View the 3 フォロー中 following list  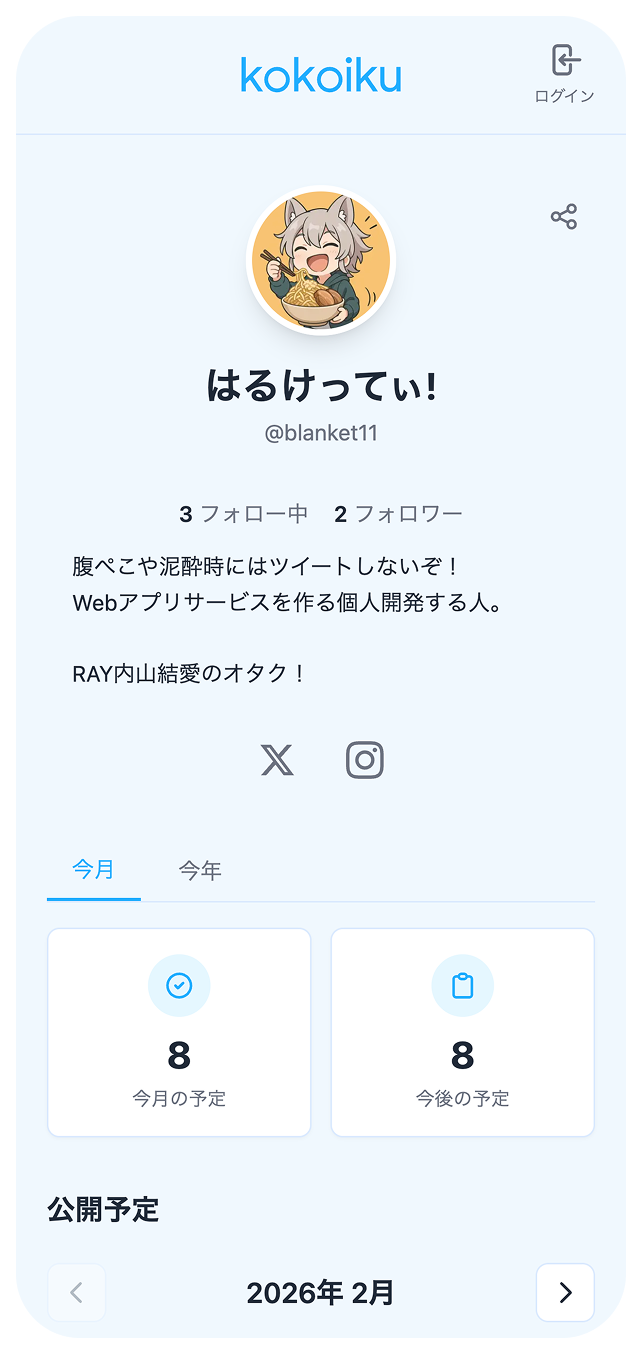(x=244, y=515)
